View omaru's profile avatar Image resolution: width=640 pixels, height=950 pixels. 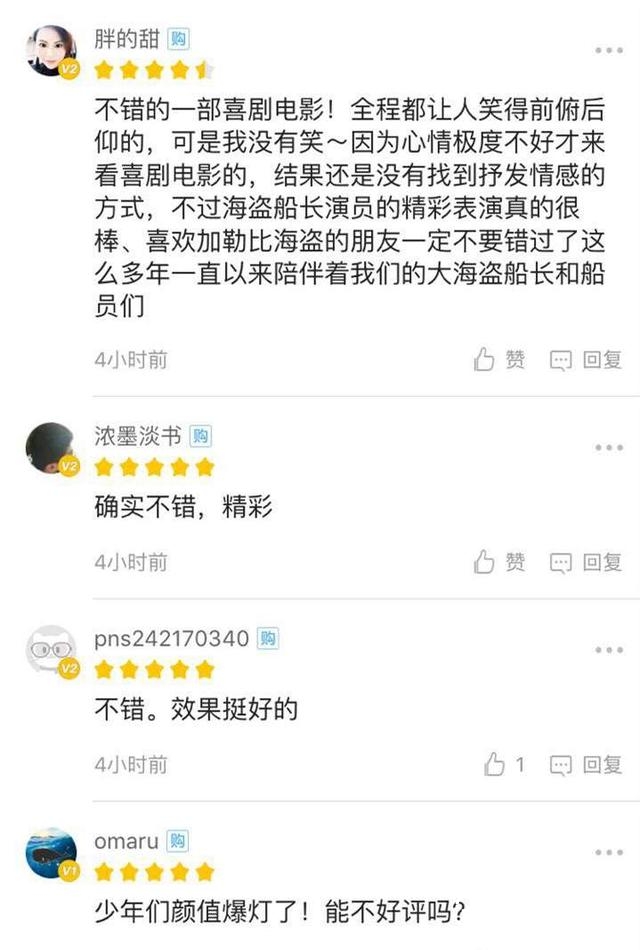(51, 853)
